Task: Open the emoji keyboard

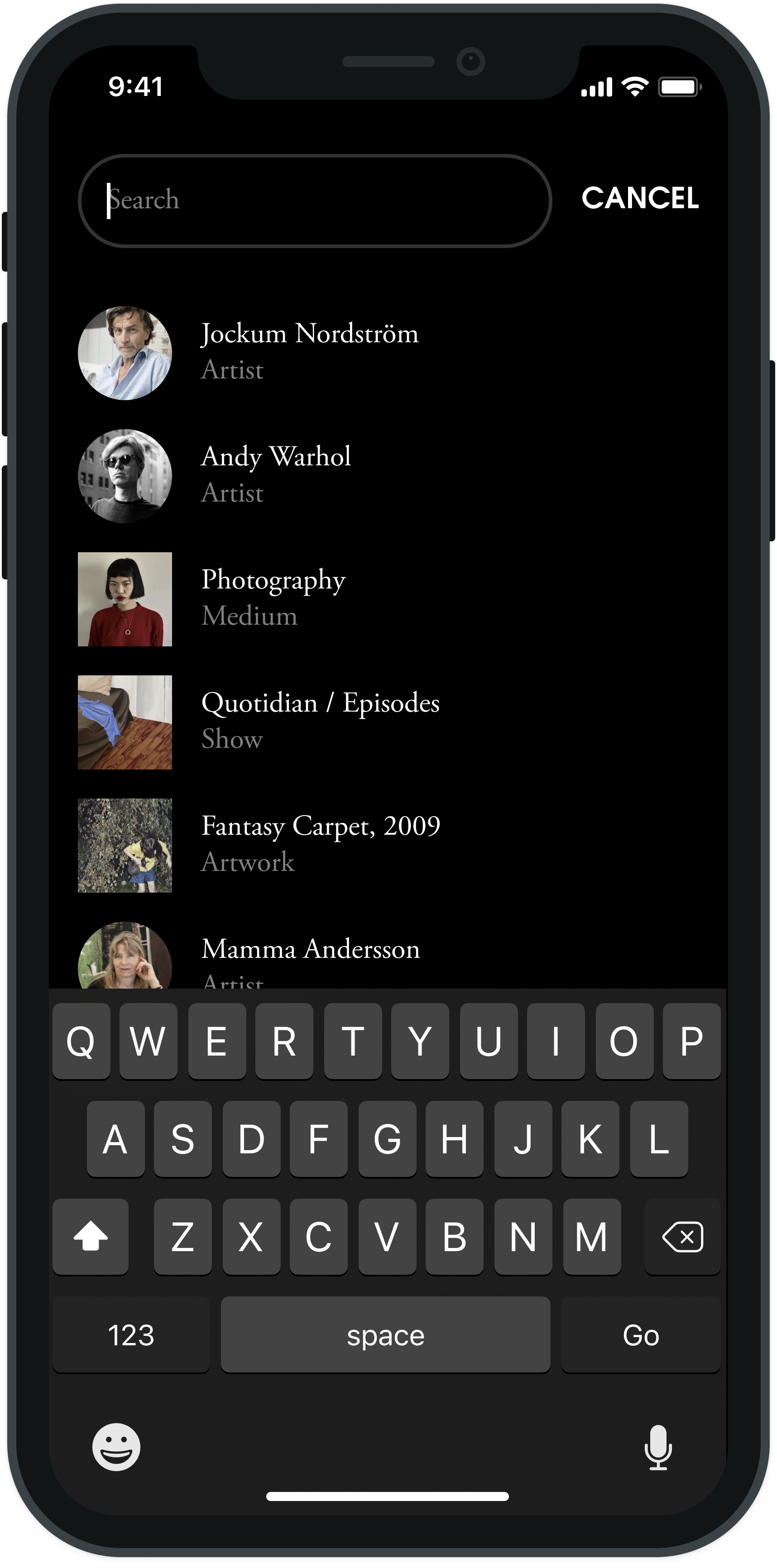Action: (116, 1446)
